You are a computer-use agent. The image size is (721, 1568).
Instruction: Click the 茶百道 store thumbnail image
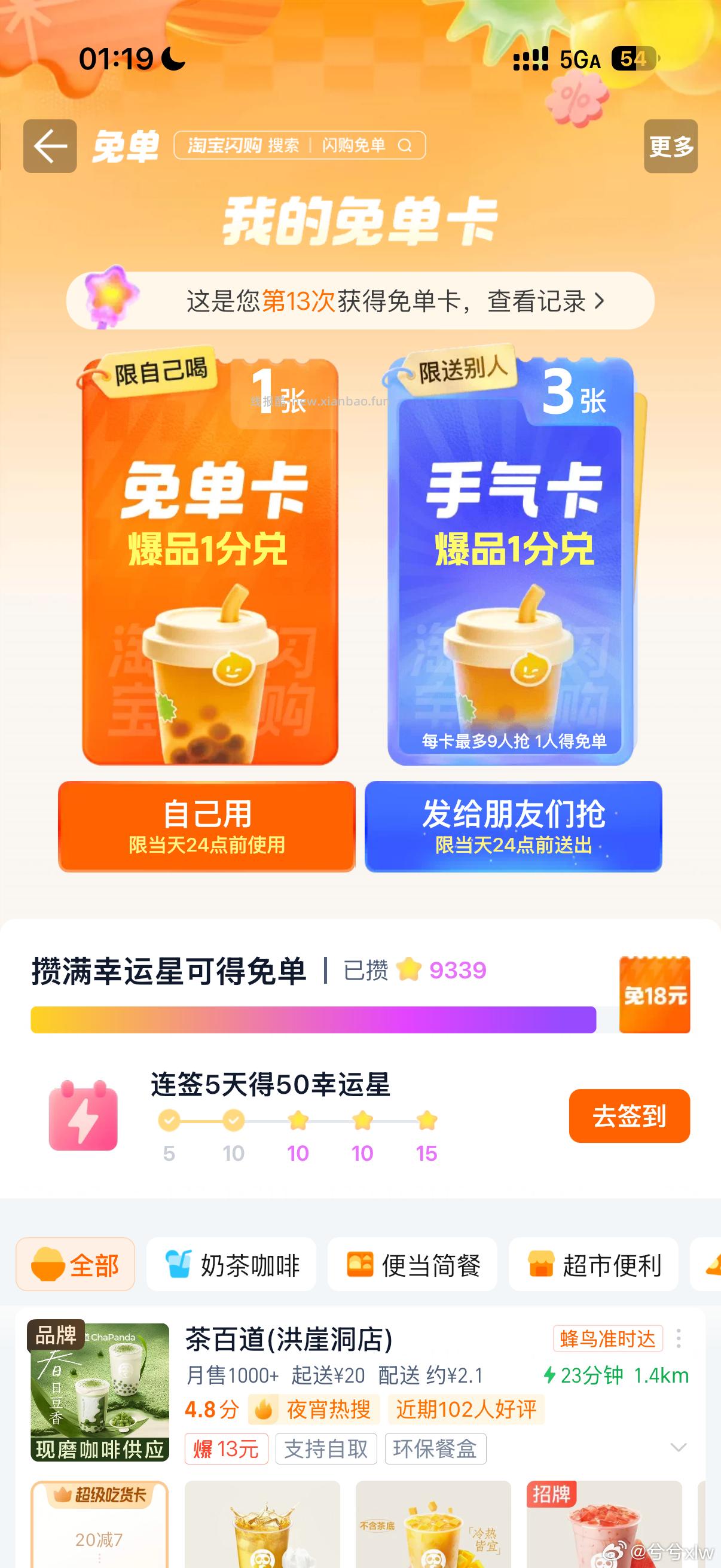tap(100, 1394)
